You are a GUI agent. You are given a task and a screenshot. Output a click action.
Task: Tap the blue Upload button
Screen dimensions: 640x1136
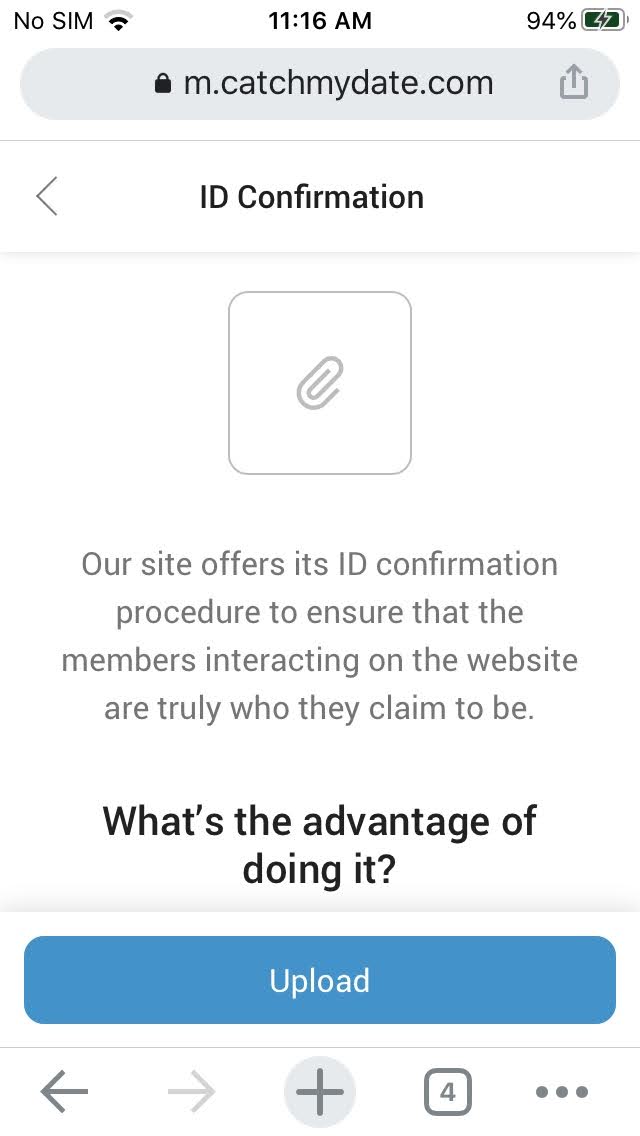pyautogui.click(x=320, y=980)
